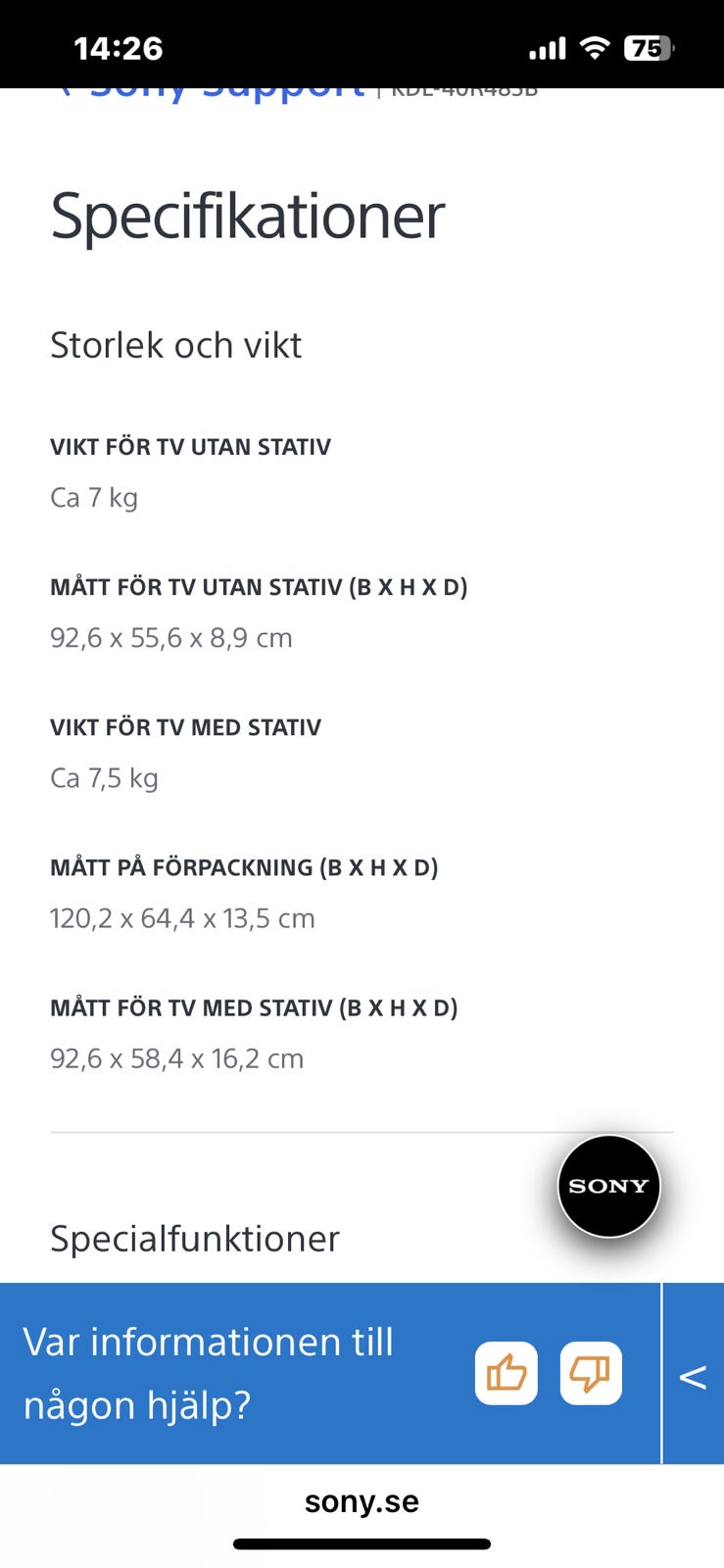Tap the sony.se address bar
The height and width of the screenshot is (1568, 724).
(362, 1501)
